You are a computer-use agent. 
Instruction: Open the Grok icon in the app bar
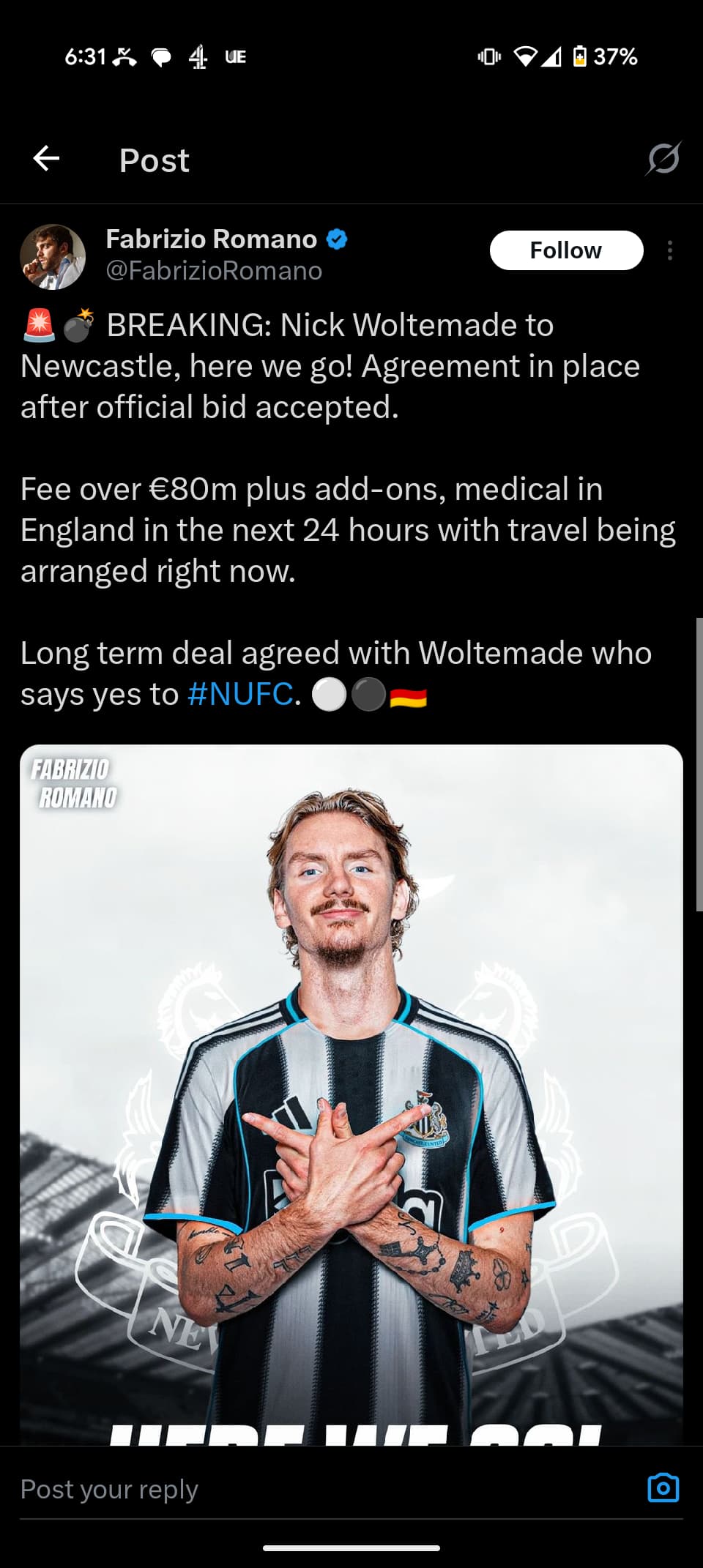tap(663, 158)
